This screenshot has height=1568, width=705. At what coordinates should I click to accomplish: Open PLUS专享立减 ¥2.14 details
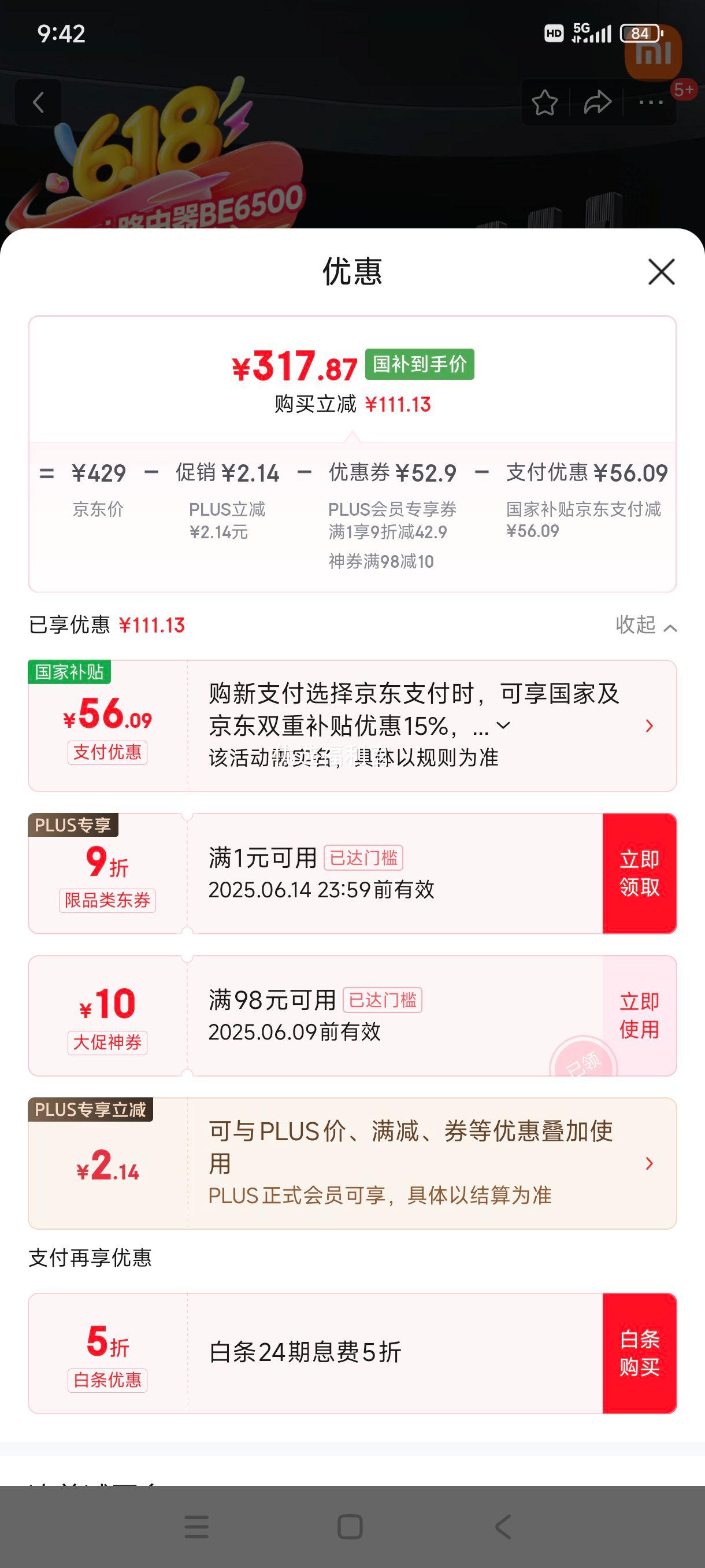(x=649, y=1163)
